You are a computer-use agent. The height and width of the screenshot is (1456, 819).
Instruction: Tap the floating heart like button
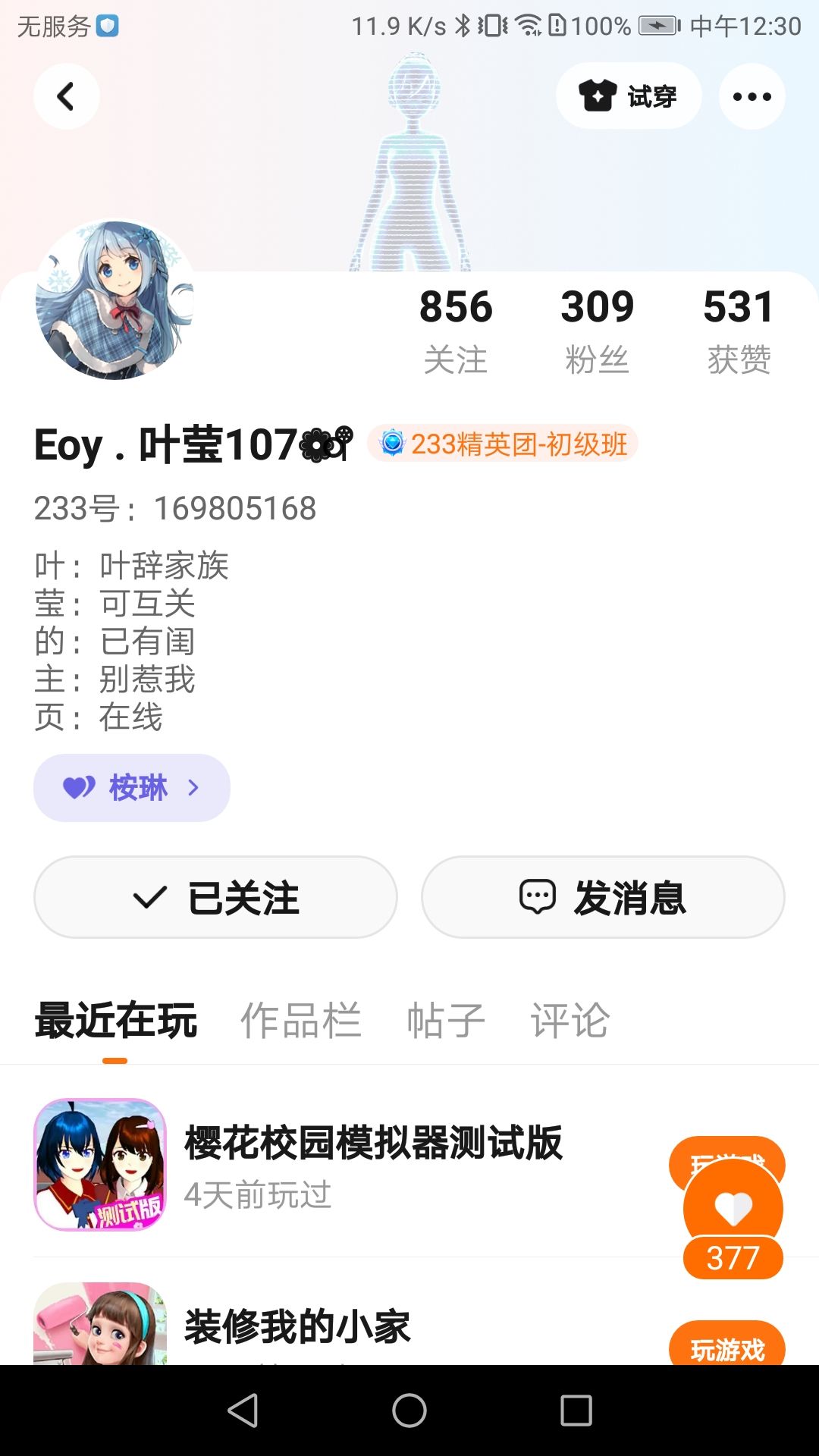733,1209
